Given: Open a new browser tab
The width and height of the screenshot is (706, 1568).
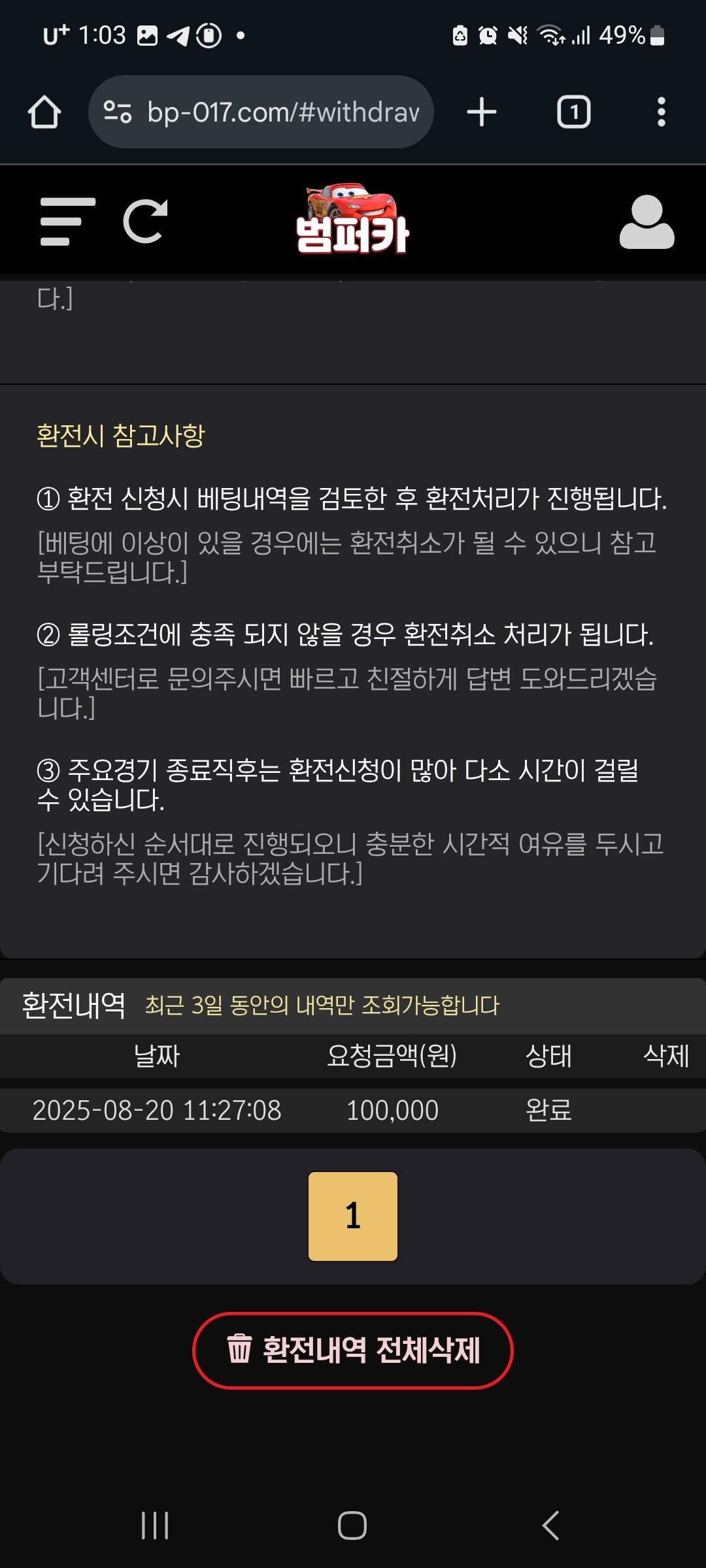Looking at the screenshot, I should pos(482,112).
